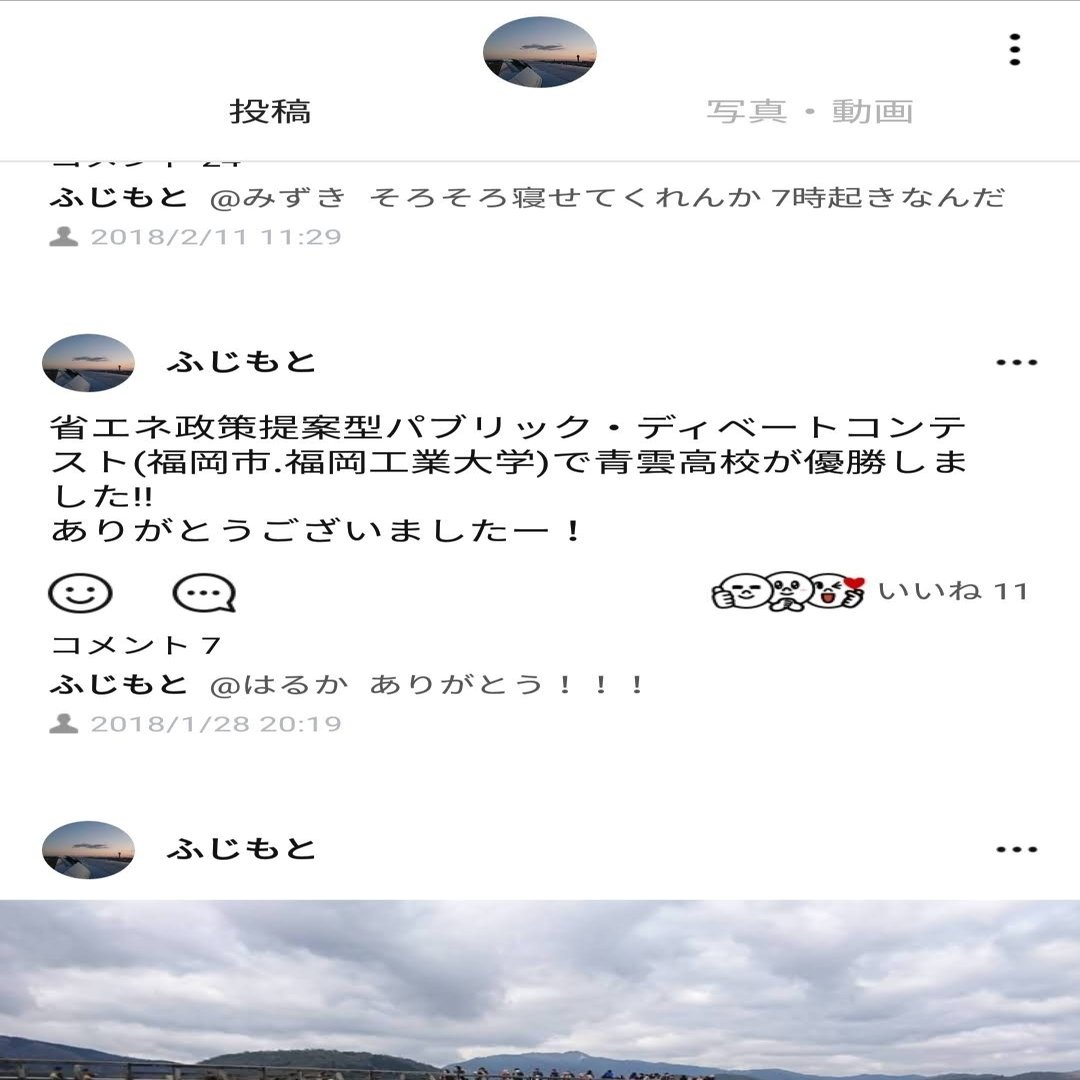Open the profile picture at the top

pos(539,52)
